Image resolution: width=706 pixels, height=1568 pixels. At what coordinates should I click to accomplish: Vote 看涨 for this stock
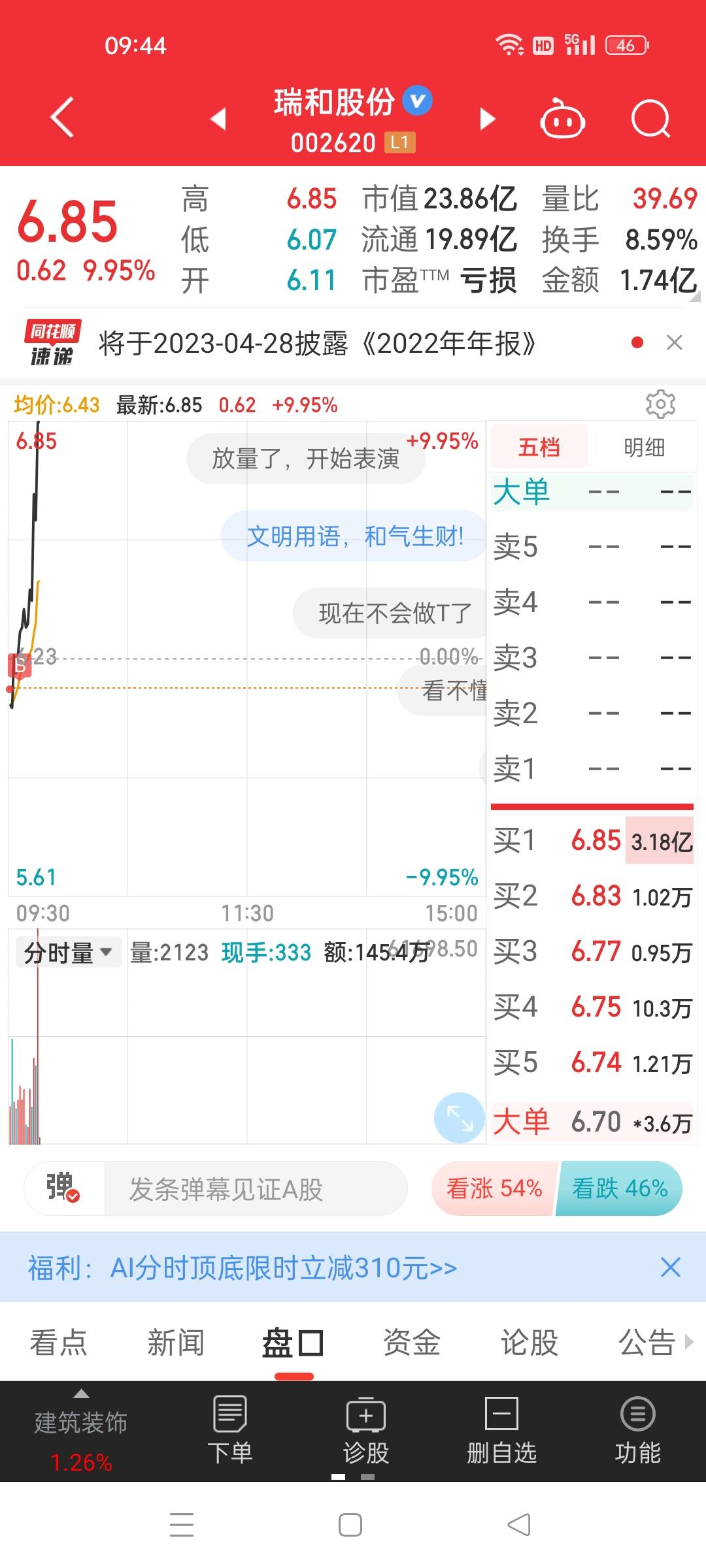tap(494, 1188)
